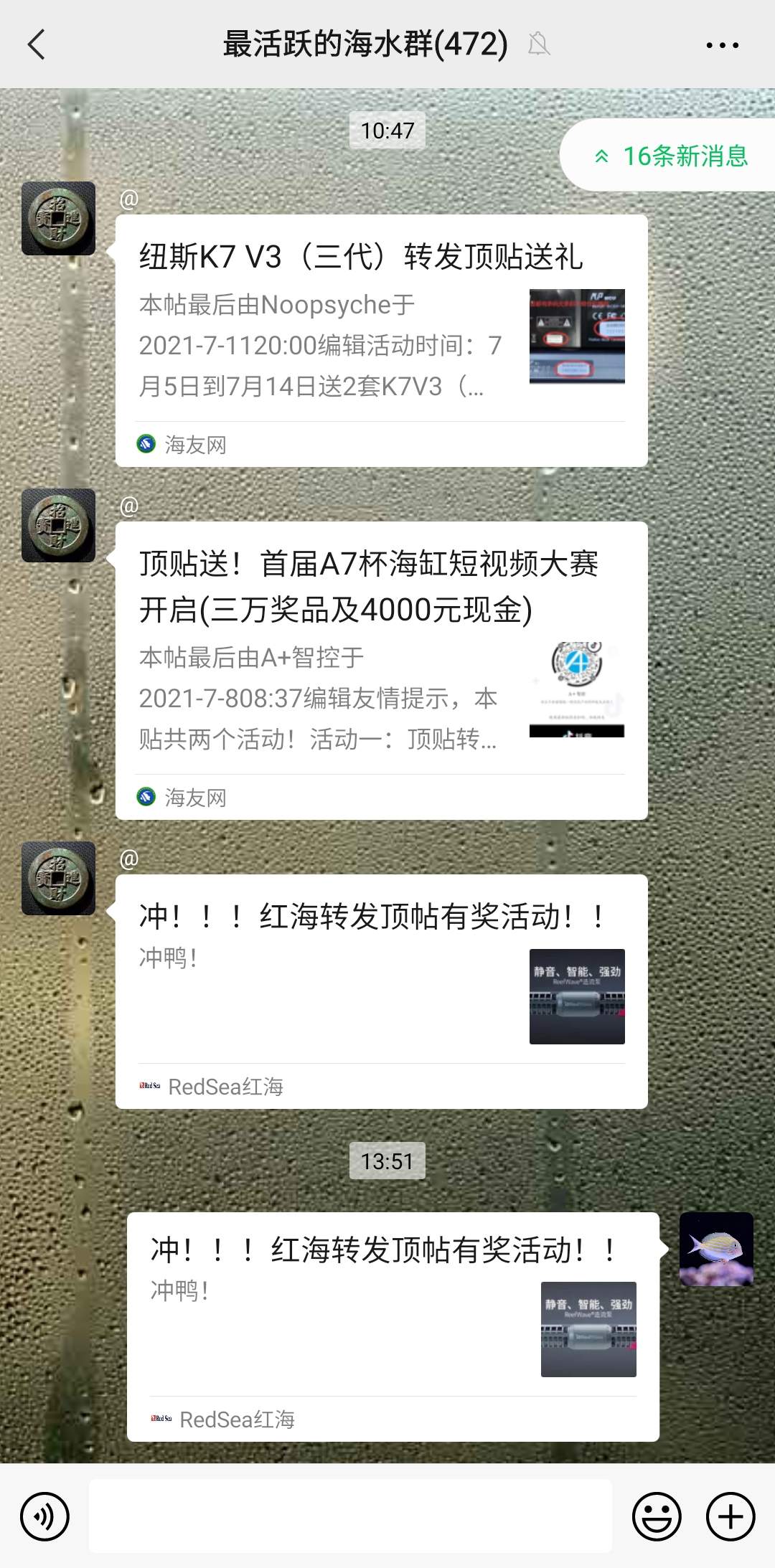Viewport: 775px width, 1568px height.
Task: View the fish avatar sender's profile
Action: point(716,1249)
